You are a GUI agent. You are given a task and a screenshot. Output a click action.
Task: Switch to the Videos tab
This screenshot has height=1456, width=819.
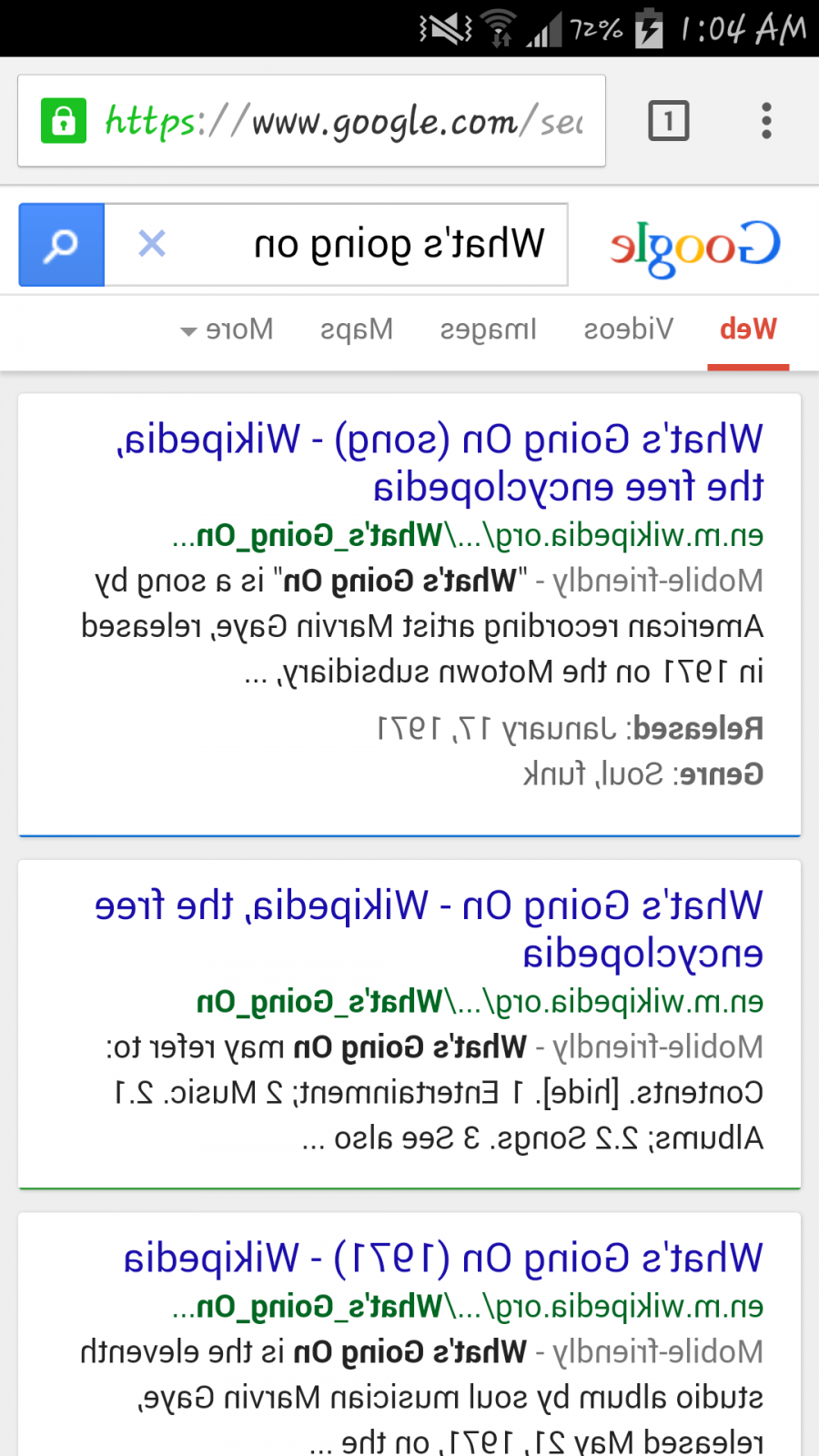[x=628, y=329]
